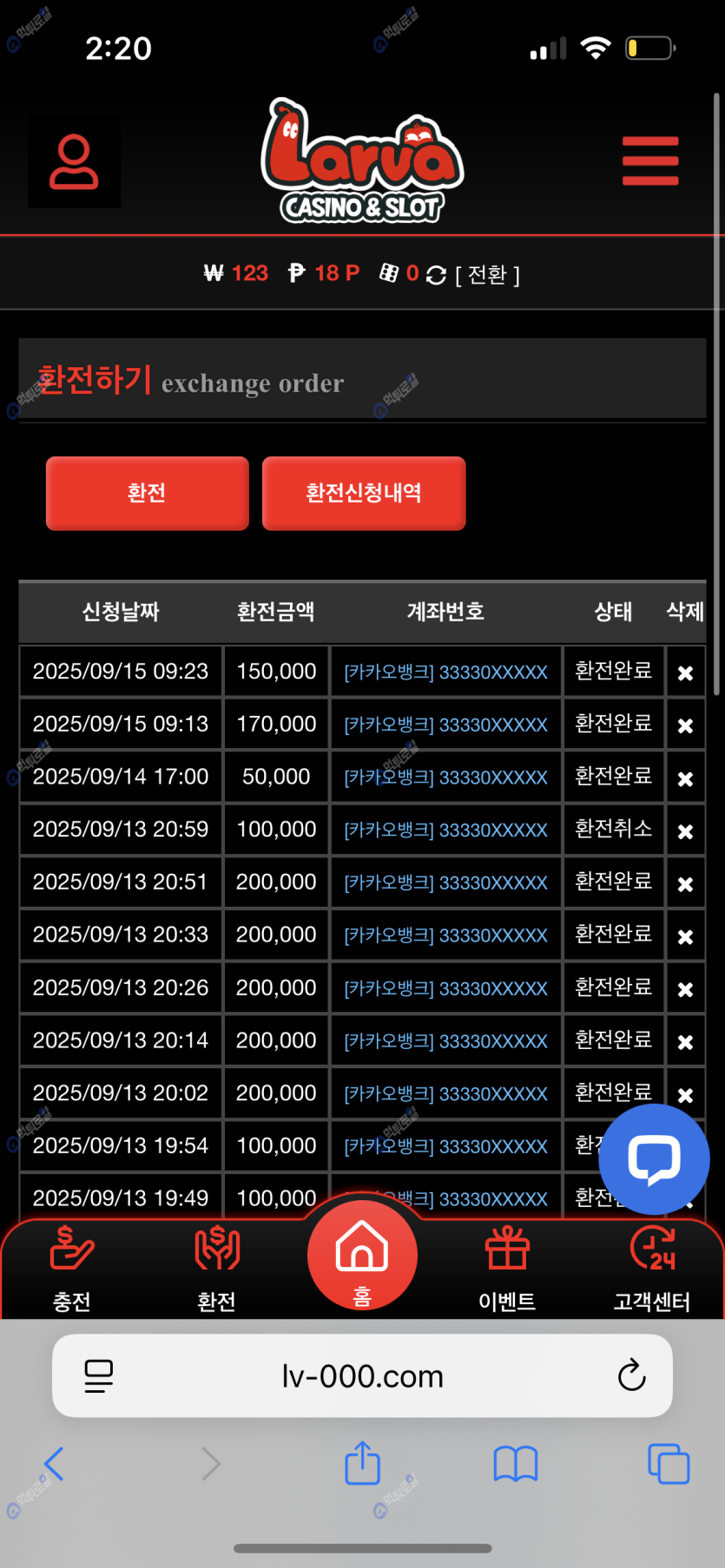Switch to the 환전 withdraw tab
Image resolution: width=725 pixels, height=1568 pixels.
(217, 1268)
